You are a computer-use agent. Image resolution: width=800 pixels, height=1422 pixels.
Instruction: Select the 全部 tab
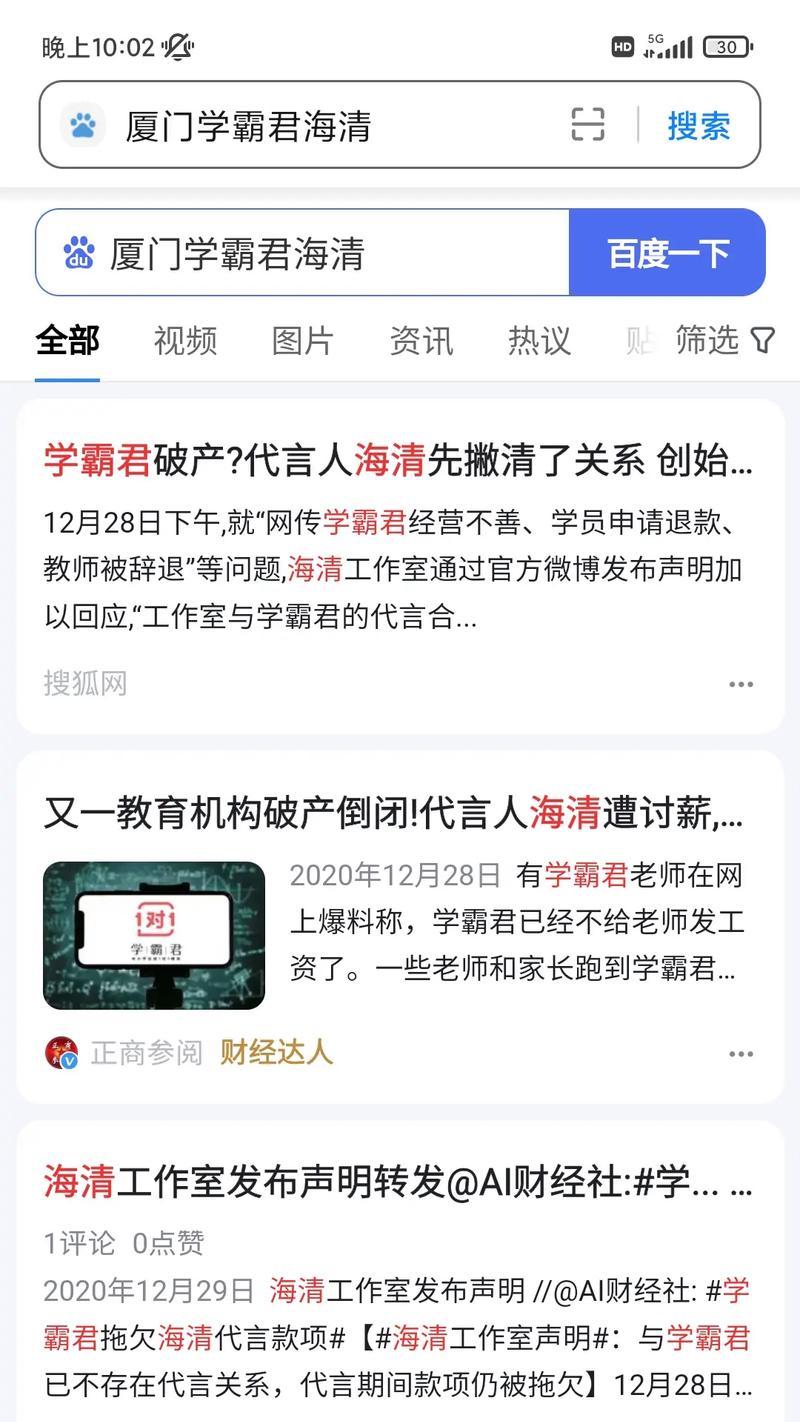pos(67,341)
